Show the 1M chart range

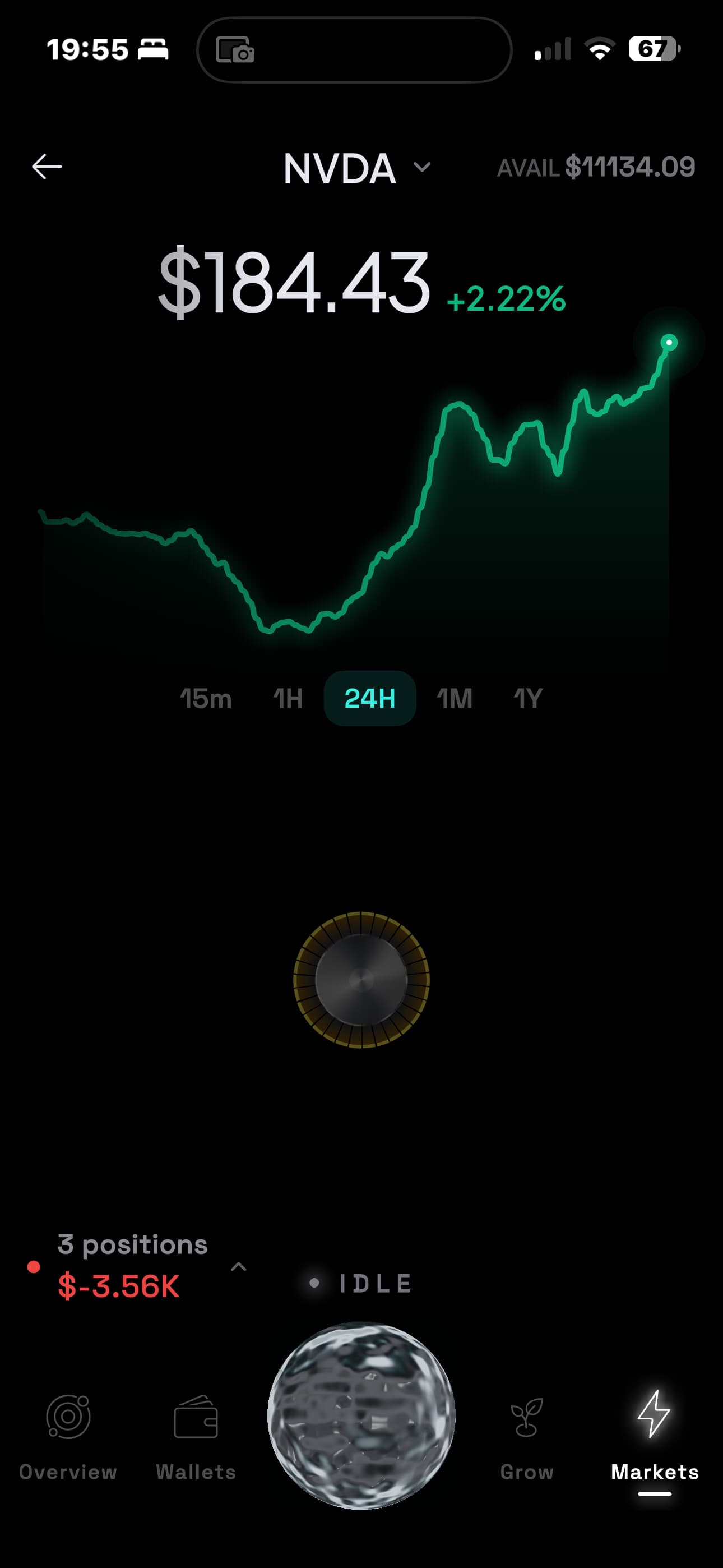click(x=454, y=699)
